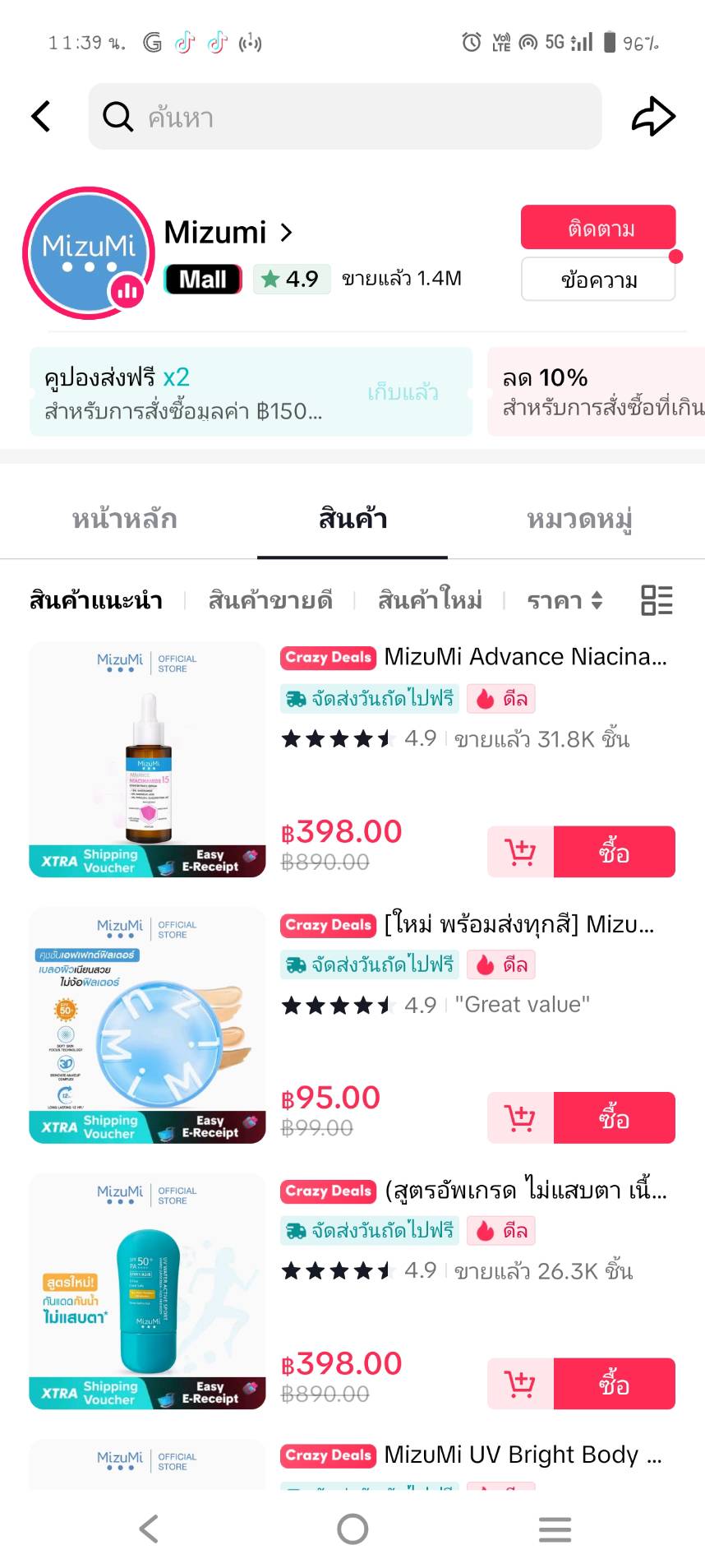This screenshot has width=705, height=1568.
Task: Follow the store with ติดตาม button
Action: [x=598, y=228]
